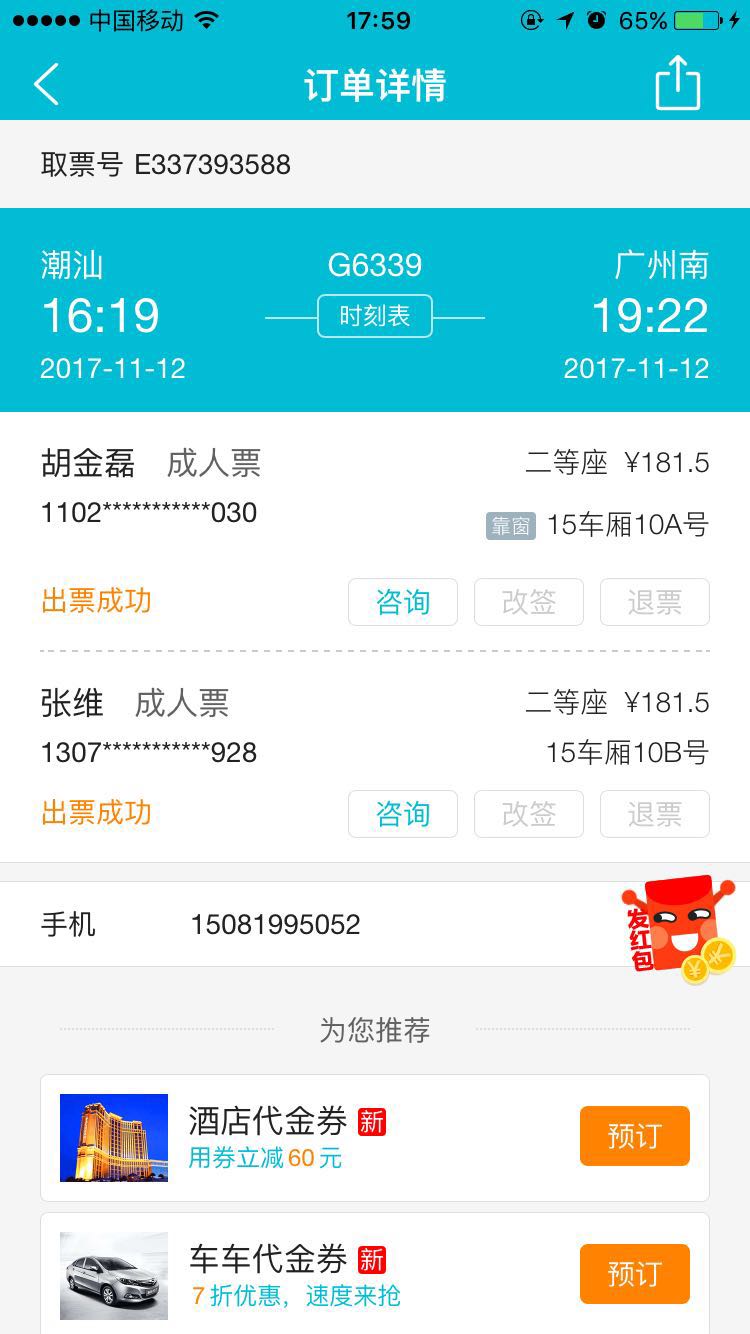Open the 时刻表 timetable for G6339
Viewport: 750px width, 1334px height.
click(x=375, y=316)
